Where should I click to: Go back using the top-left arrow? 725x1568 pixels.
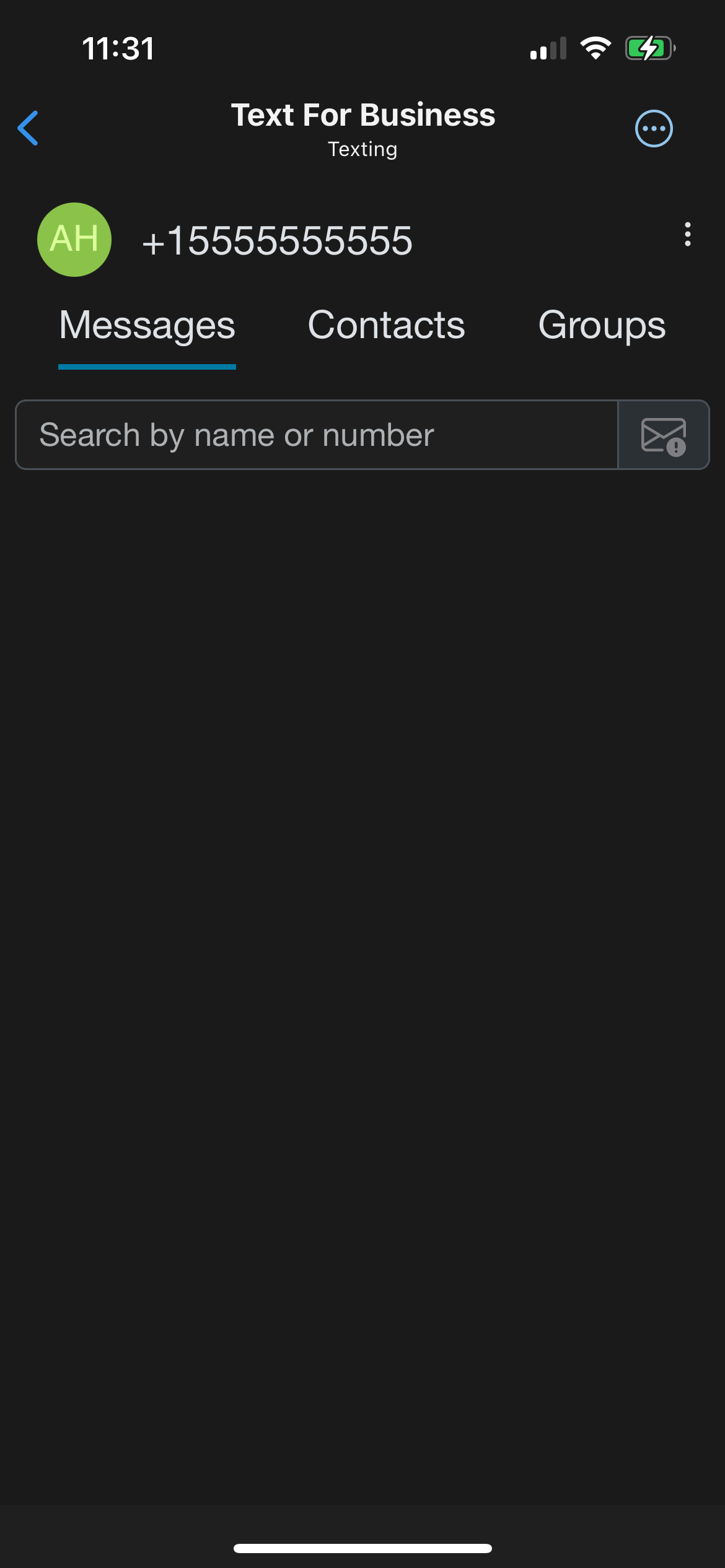click(29, 128)
